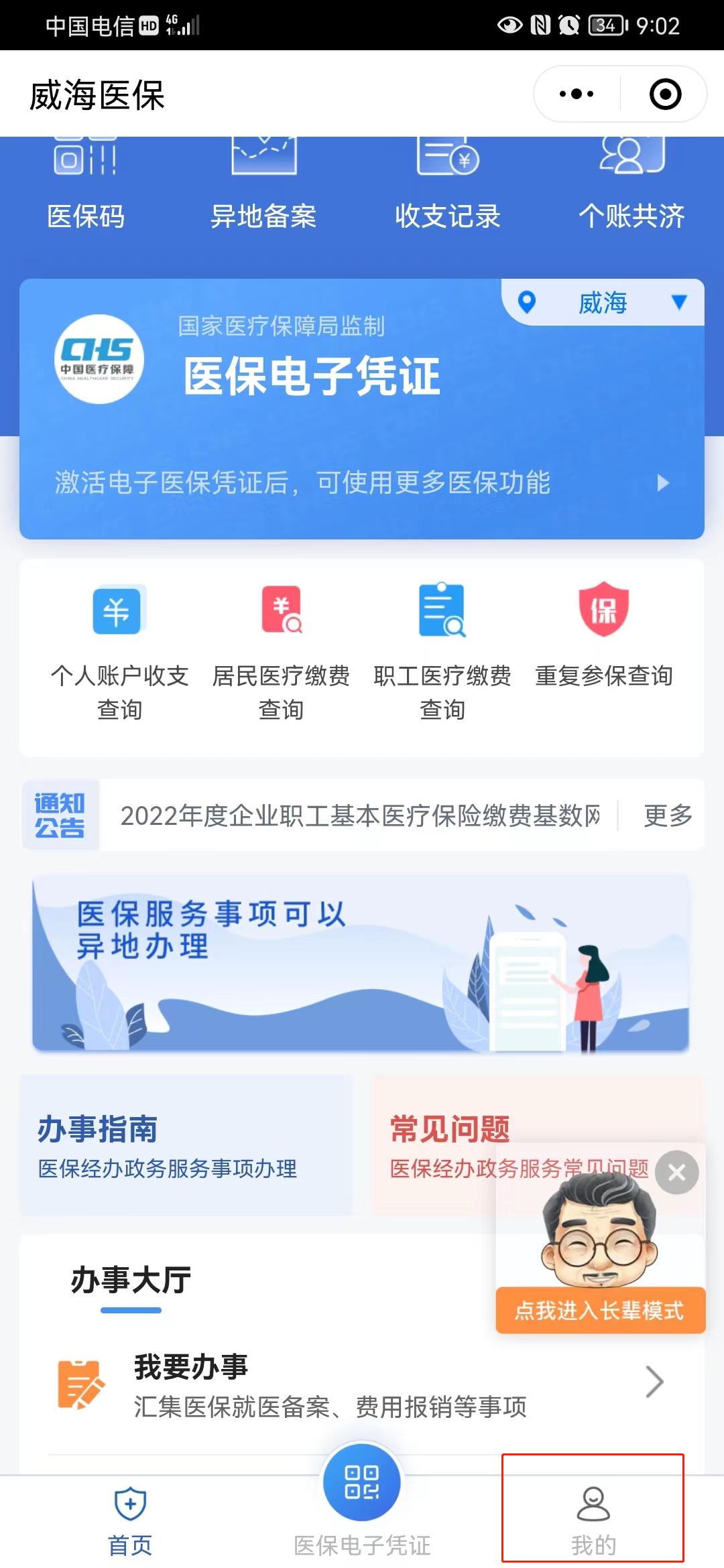Tap 更多 for more announcements

[x=668, y=815]
